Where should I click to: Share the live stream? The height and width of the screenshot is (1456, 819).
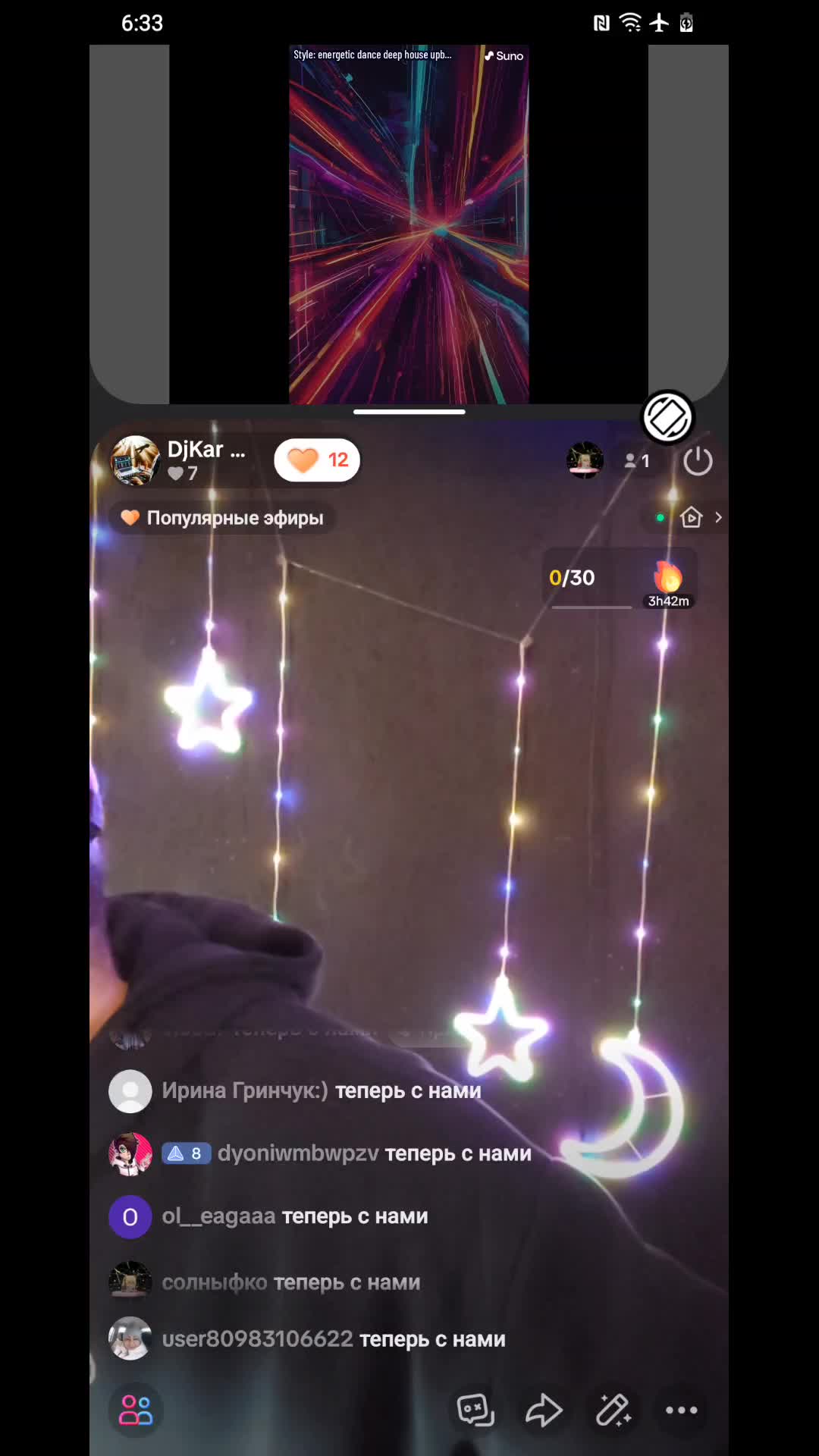coord(544,1410)
